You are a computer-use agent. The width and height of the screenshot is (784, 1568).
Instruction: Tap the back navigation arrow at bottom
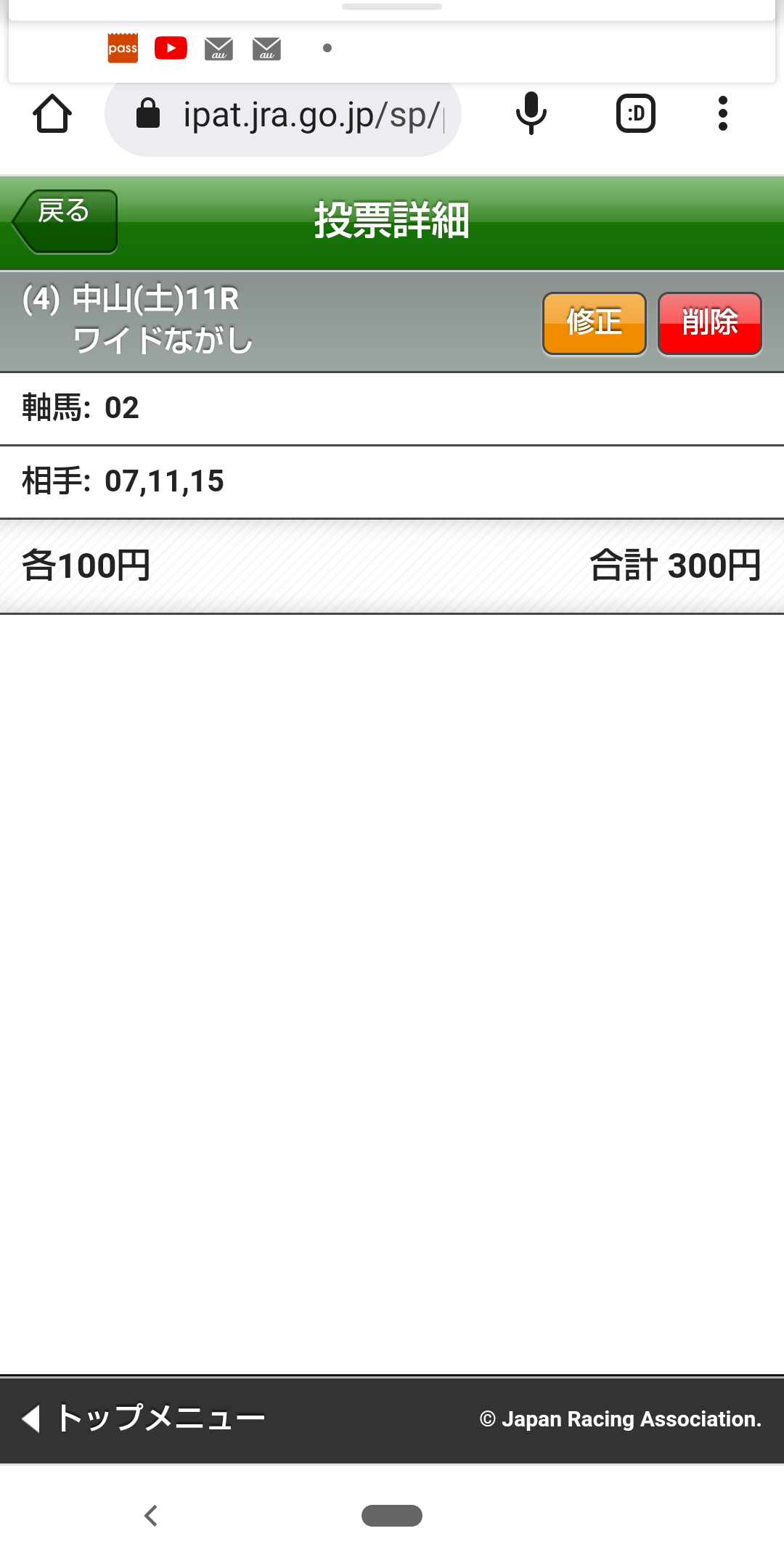[x=151, y=1516]
